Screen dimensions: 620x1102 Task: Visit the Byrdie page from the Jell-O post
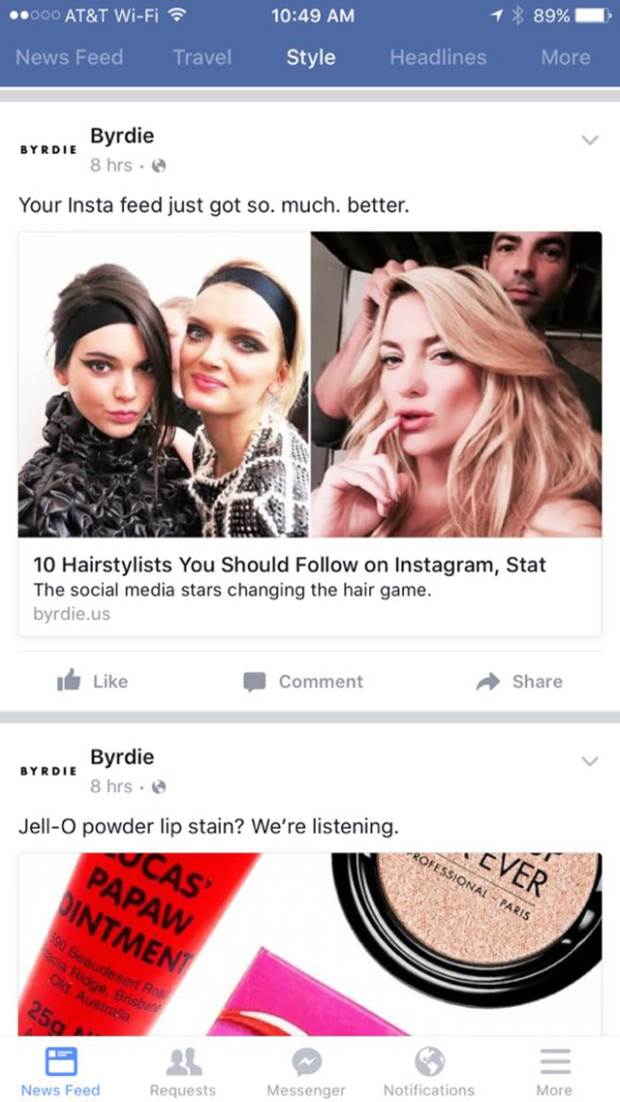point(122,757)
